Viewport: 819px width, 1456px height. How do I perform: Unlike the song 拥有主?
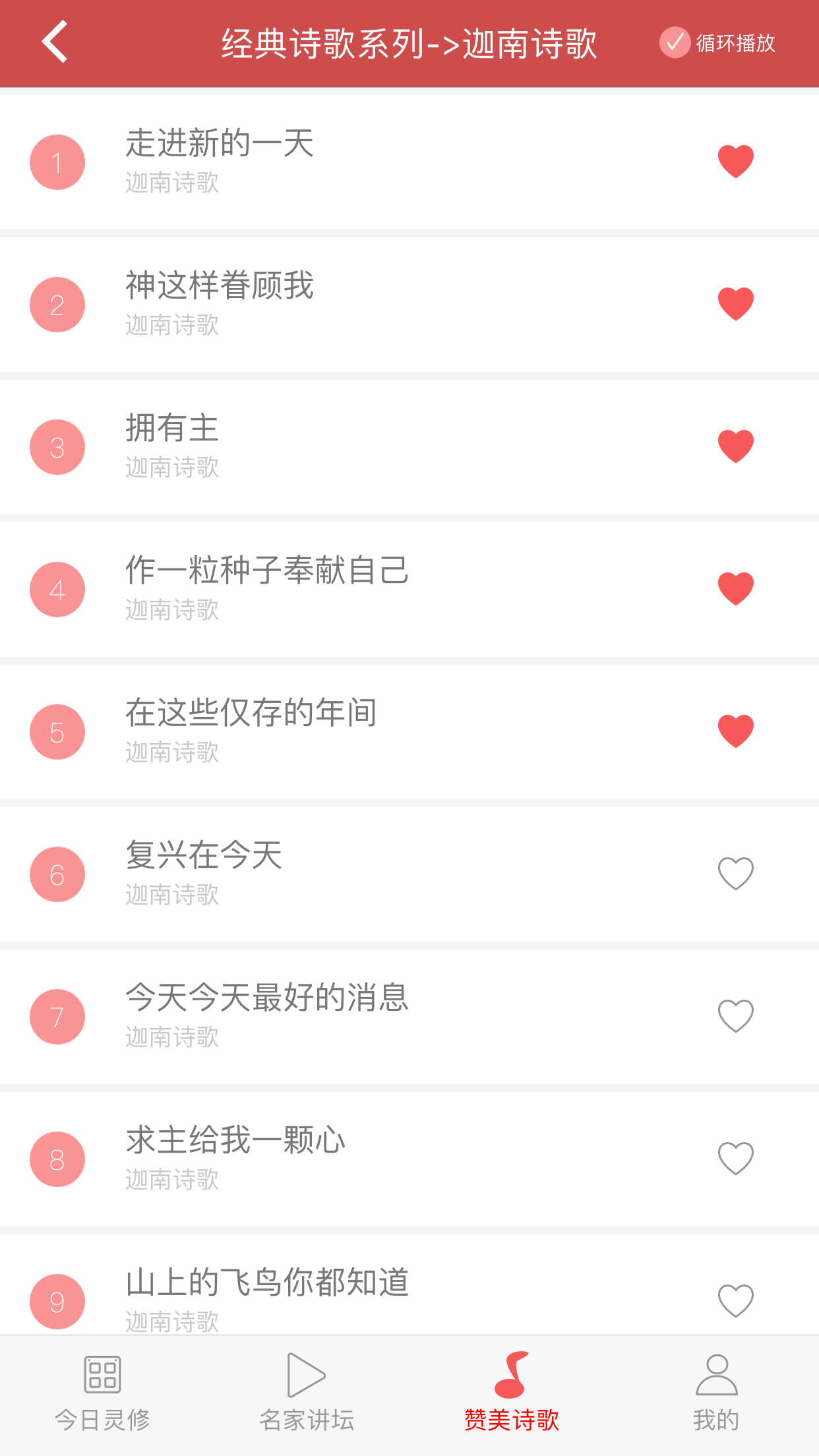coord(735,446)
